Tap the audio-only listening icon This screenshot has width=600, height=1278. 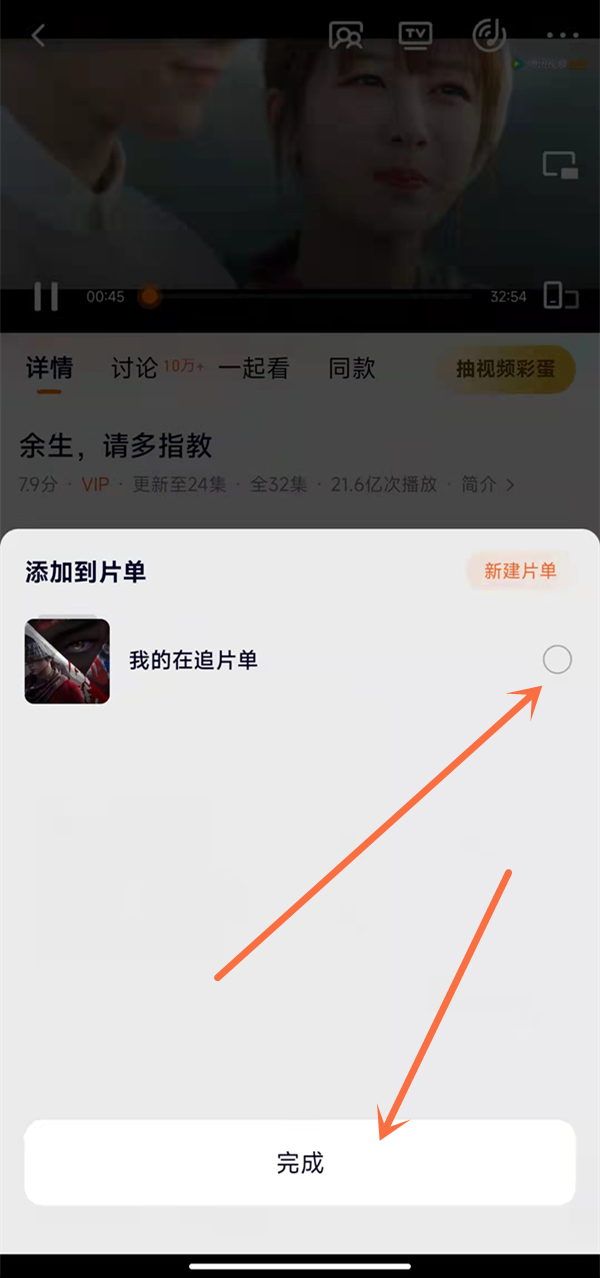[x=489, y=35]
